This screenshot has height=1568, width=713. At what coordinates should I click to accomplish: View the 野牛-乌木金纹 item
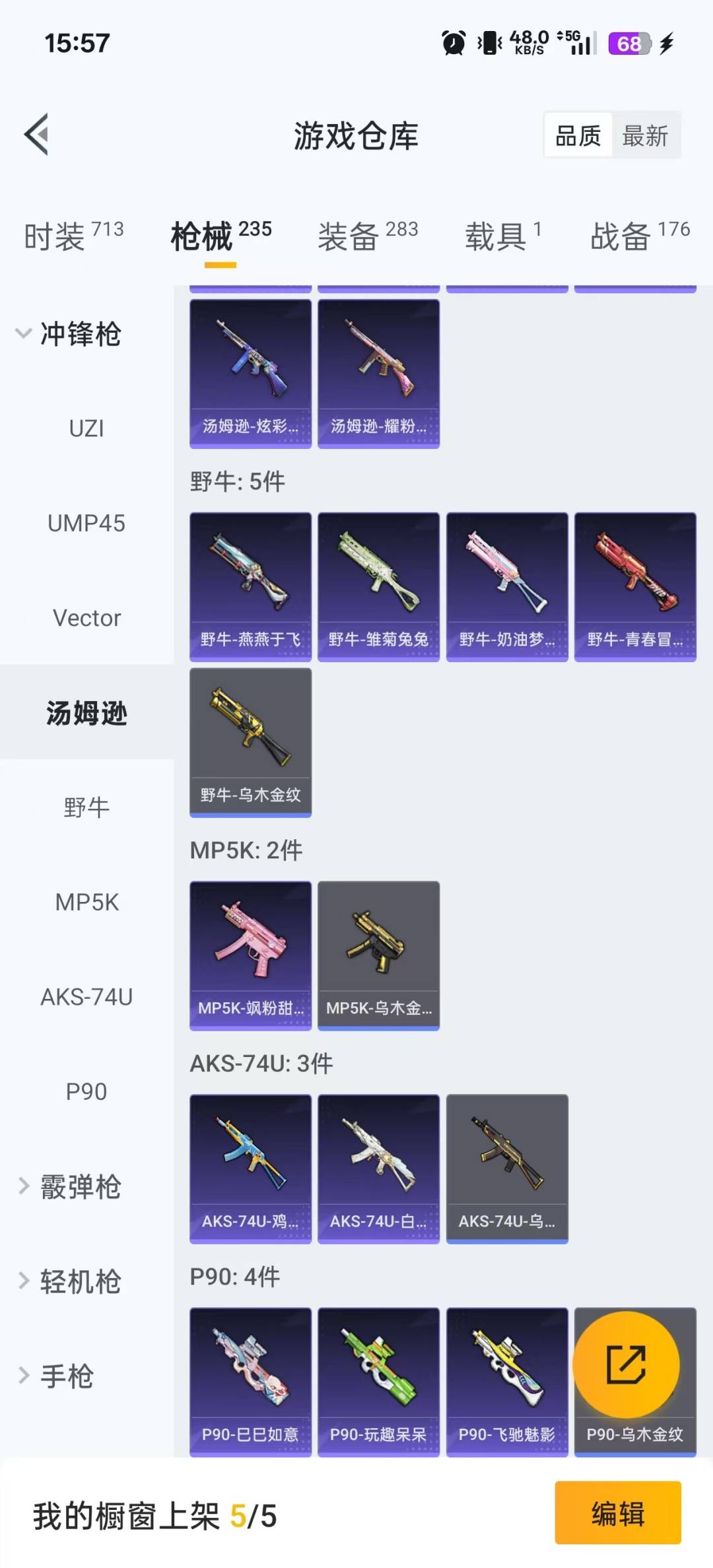click(x=250, y=743)
